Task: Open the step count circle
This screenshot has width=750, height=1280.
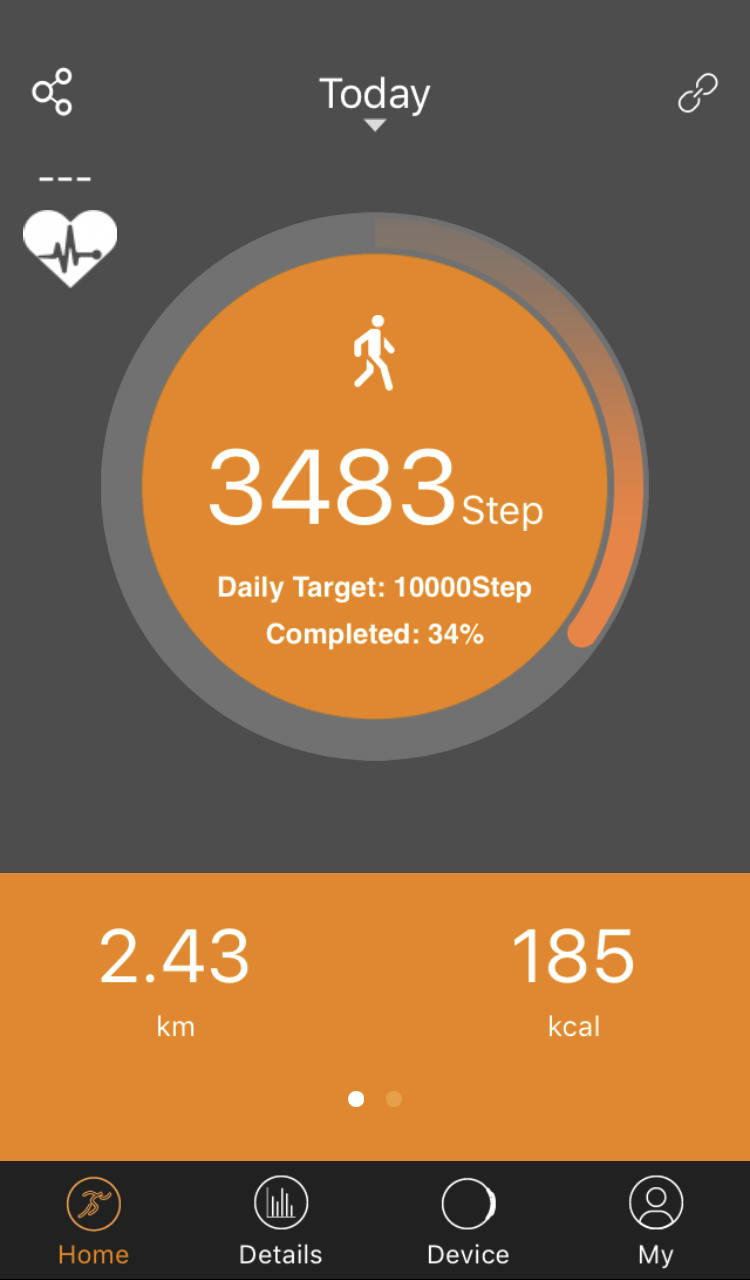Action: [x=375, y=486]
